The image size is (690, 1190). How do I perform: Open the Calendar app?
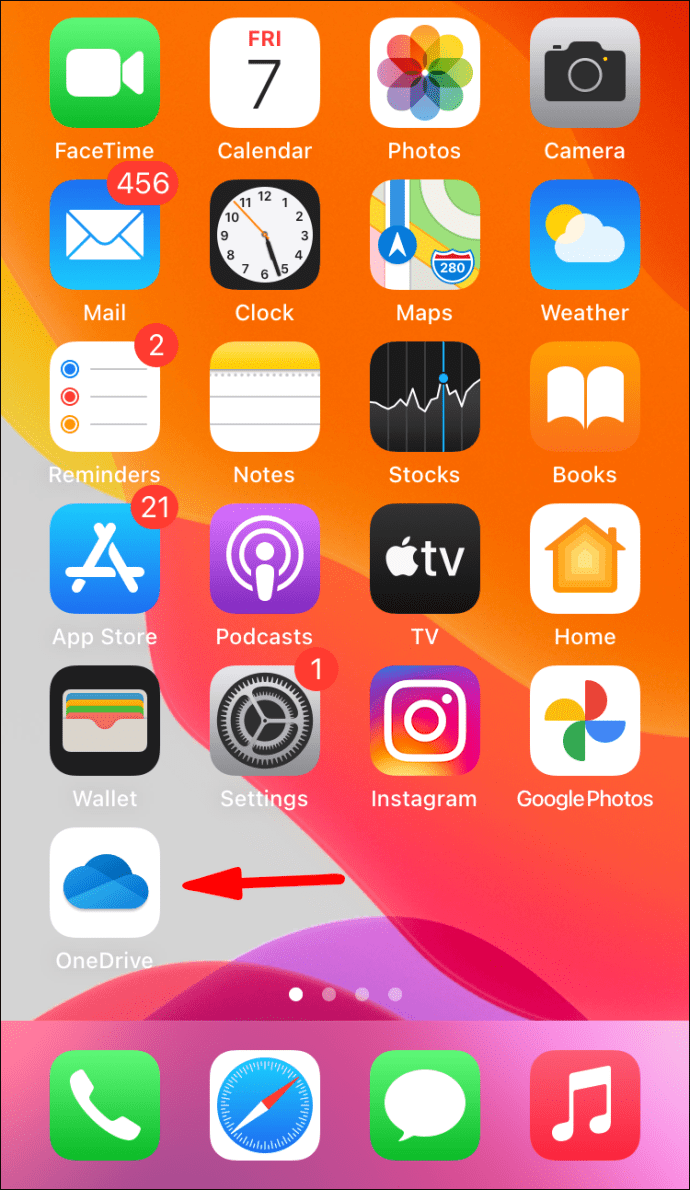[265, 73]
